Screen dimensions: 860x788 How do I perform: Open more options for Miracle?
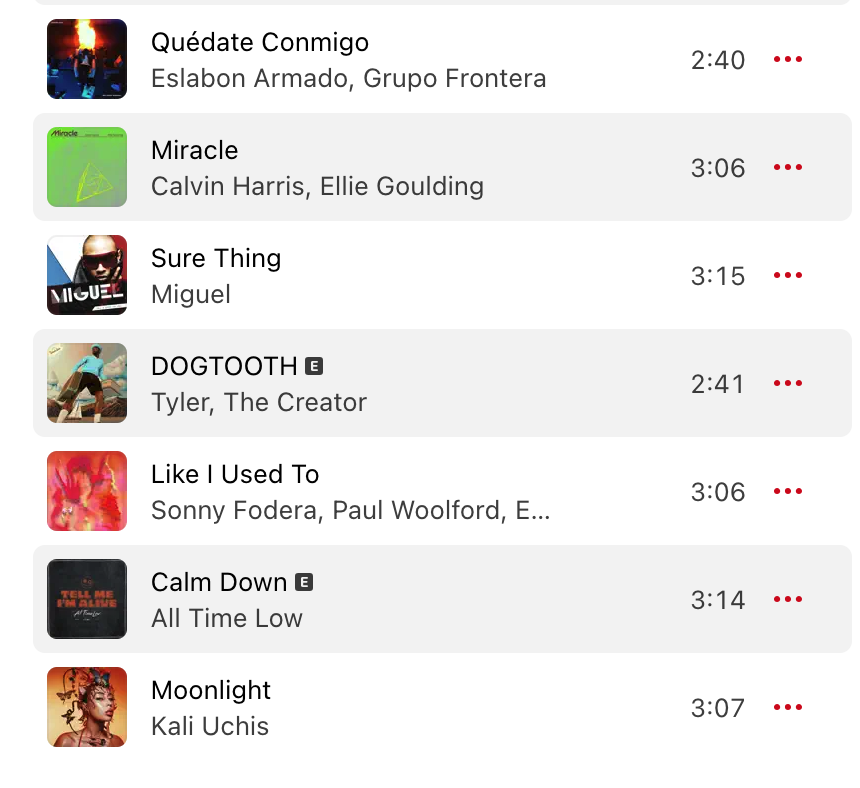point(788,168)
